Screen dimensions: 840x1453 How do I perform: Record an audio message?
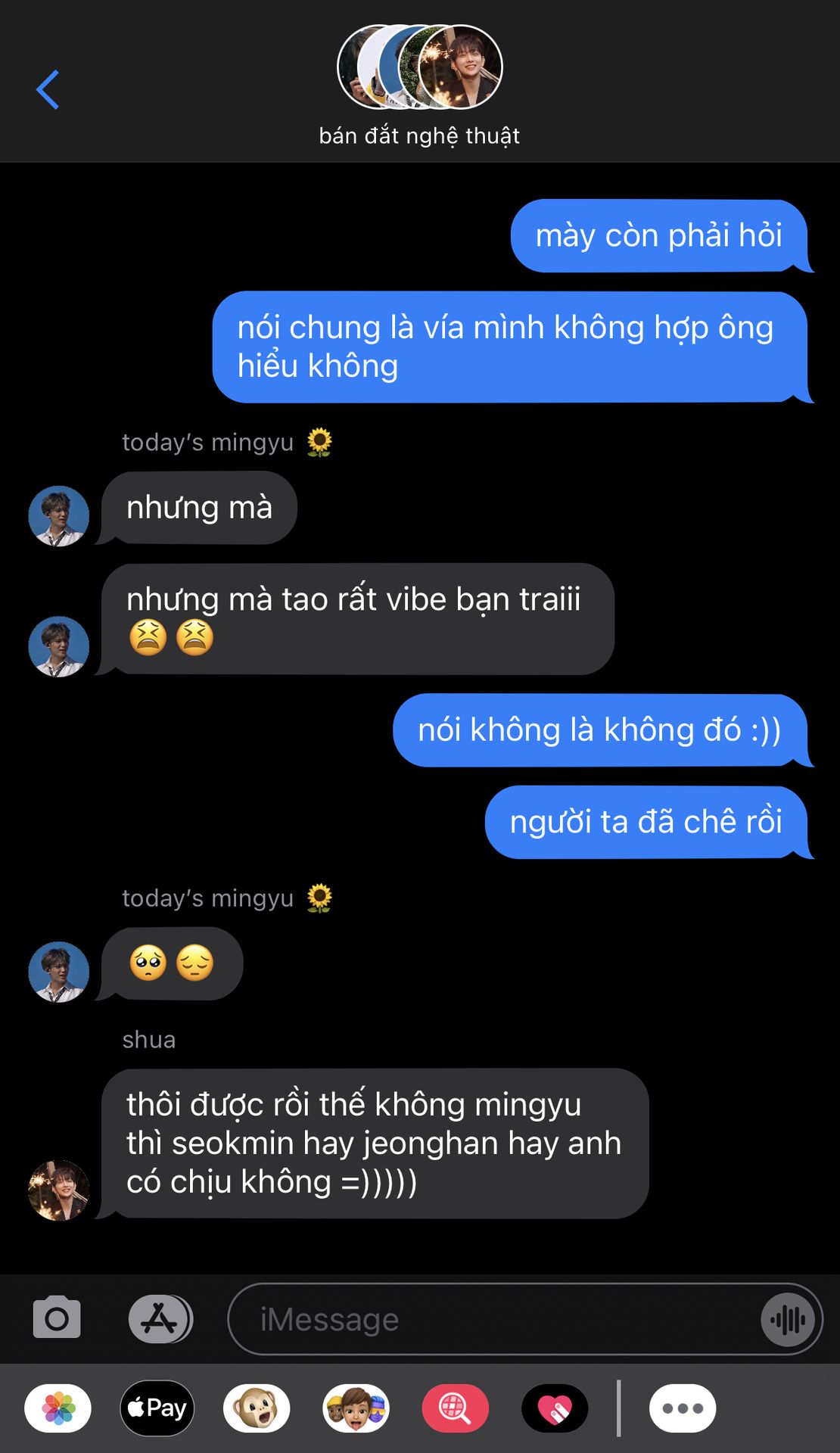tap(788, 1320)
